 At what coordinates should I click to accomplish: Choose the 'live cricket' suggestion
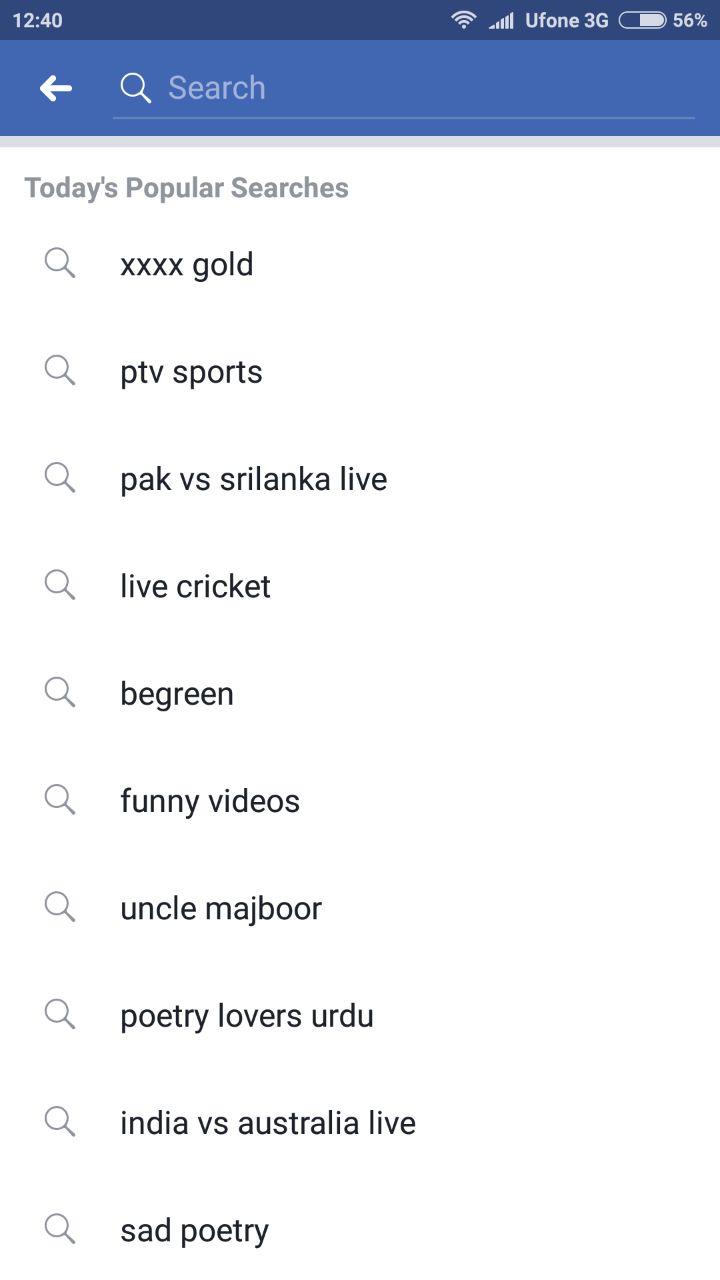(x=360, y=586)
